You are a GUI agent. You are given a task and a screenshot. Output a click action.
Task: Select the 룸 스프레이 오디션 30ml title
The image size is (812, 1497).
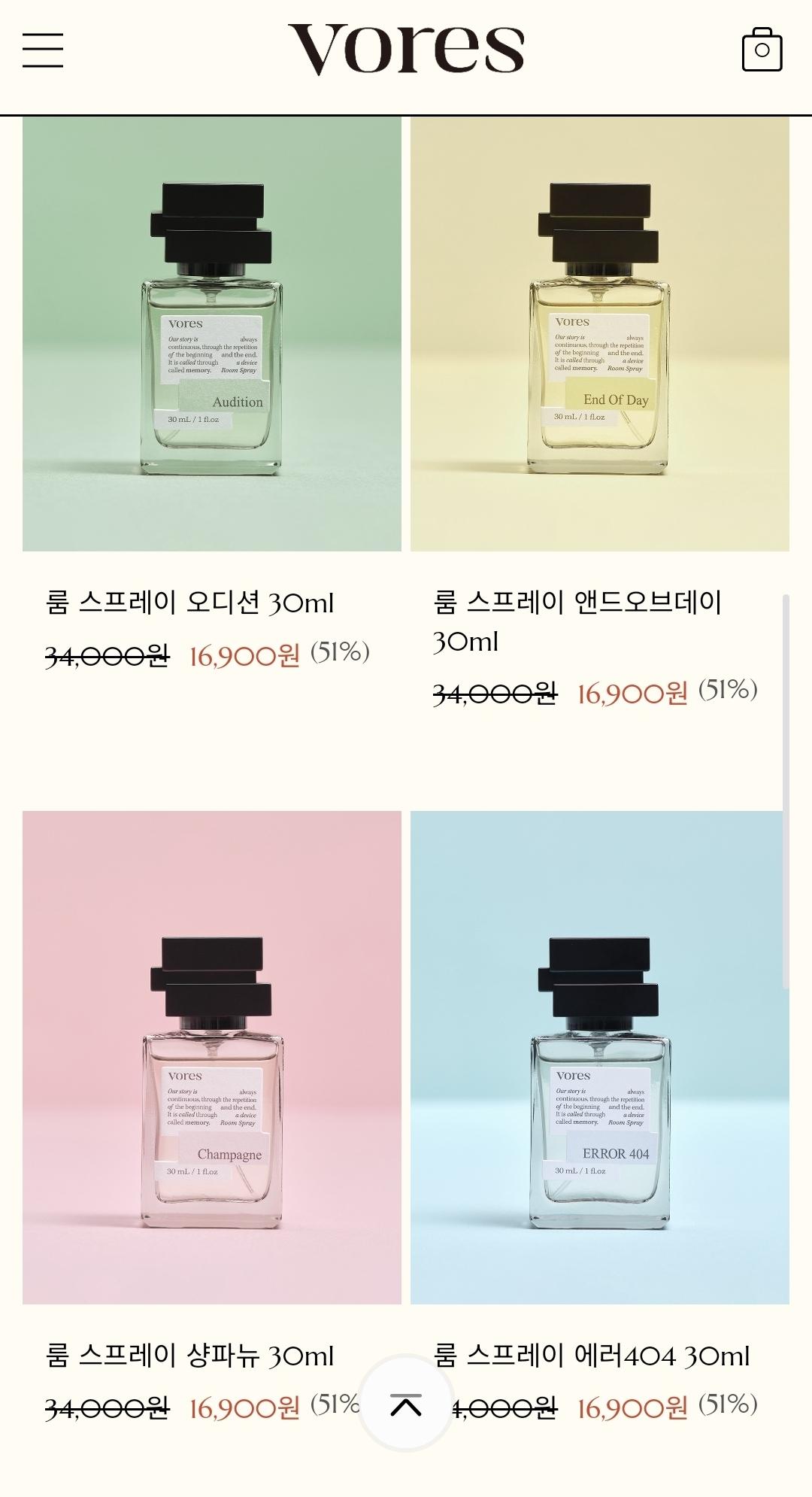pos(189,603)
